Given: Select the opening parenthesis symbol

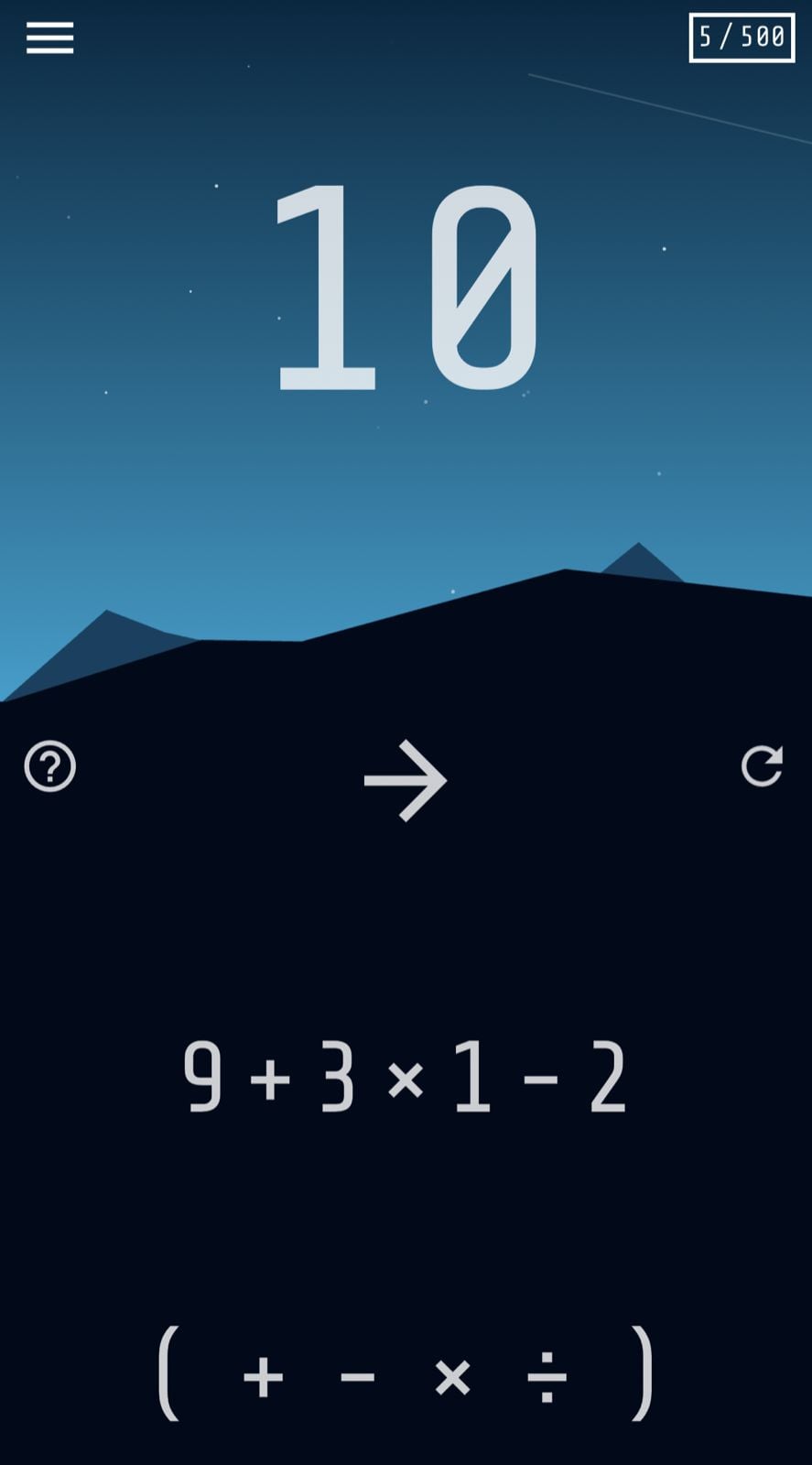Looking at the screenshot, I should [x=168, y=1373].
